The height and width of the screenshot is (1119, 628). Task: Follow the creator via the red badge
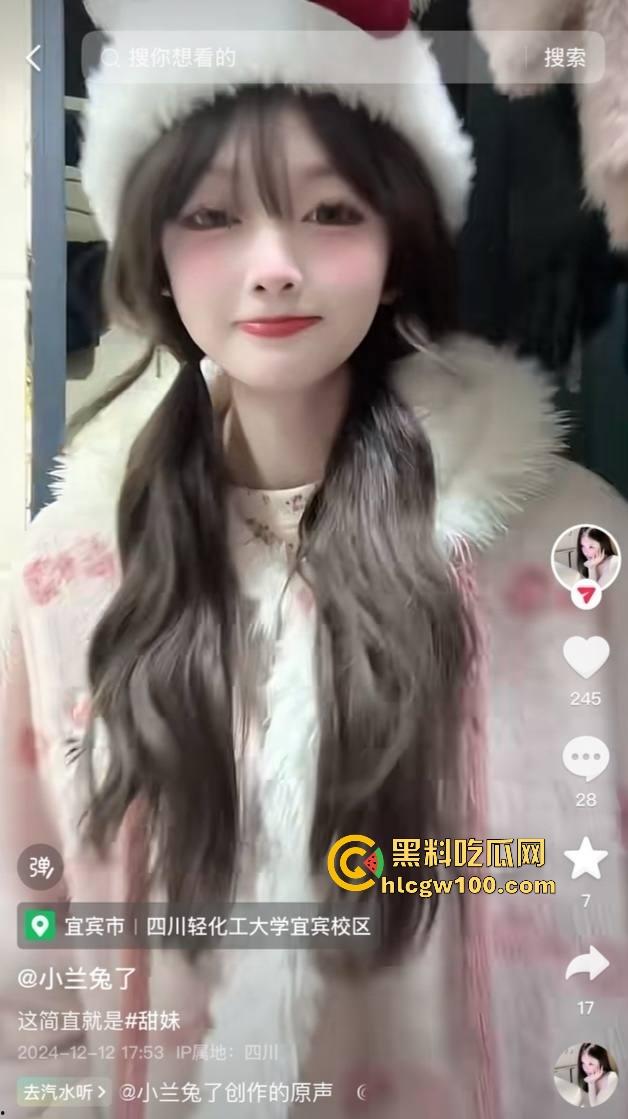point(585,595)
